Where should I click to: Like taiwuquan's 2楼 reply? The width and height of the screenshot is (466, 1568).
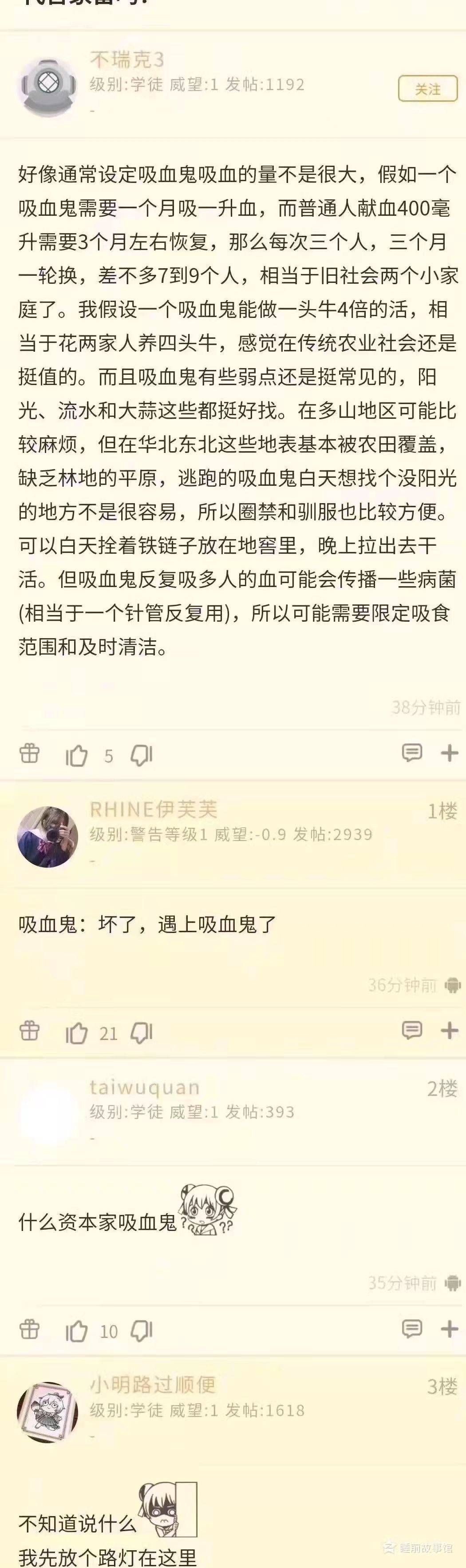77,1331
